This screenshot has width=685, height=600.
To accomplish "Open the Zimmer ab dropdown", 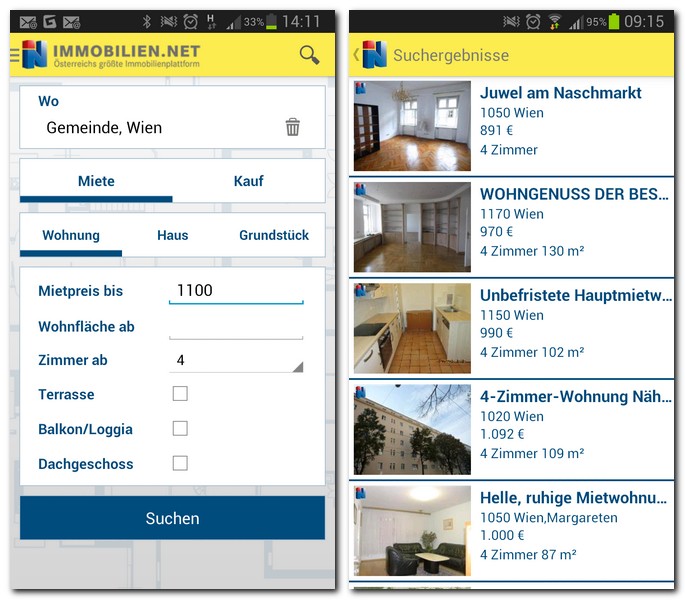I will point(236,360).
